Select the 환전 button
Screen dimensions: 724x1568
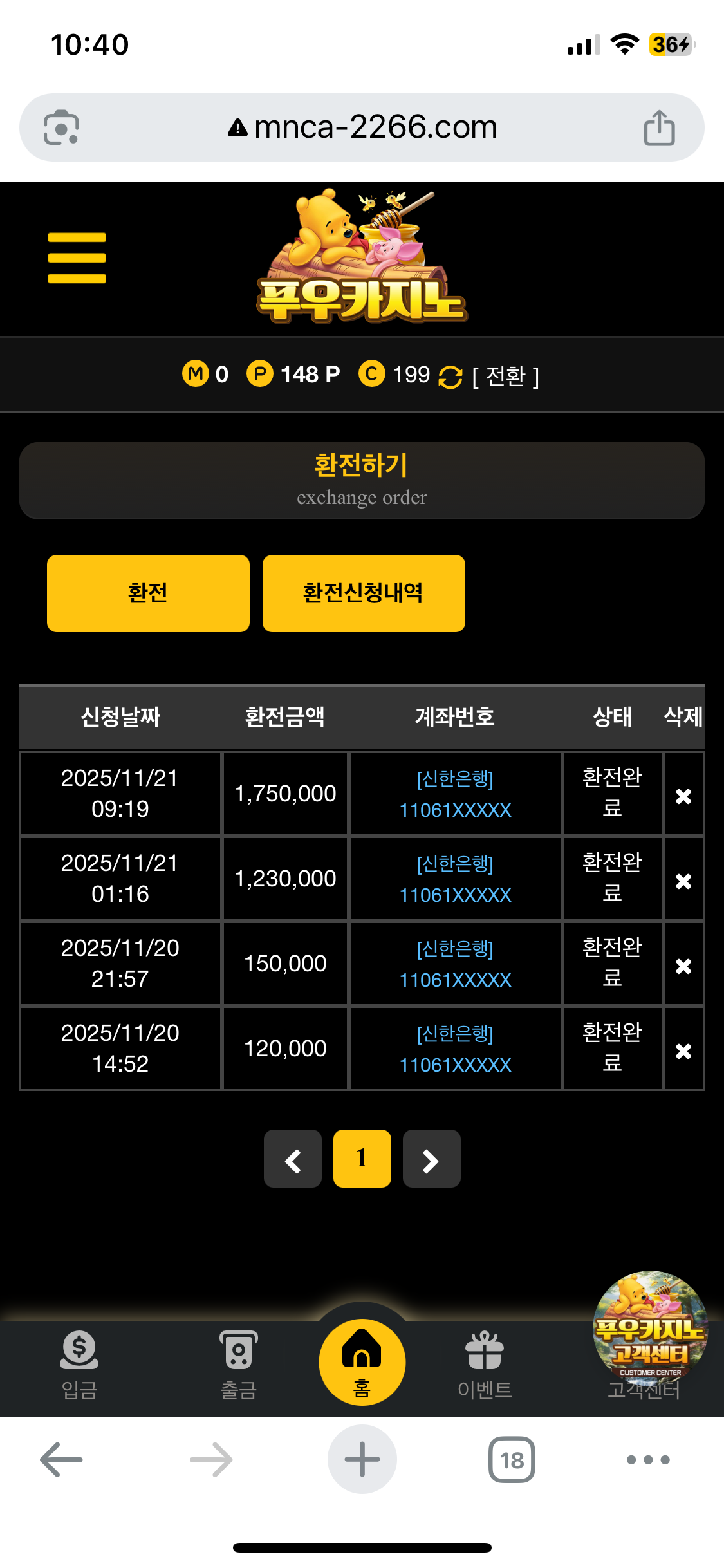[148, 593]
